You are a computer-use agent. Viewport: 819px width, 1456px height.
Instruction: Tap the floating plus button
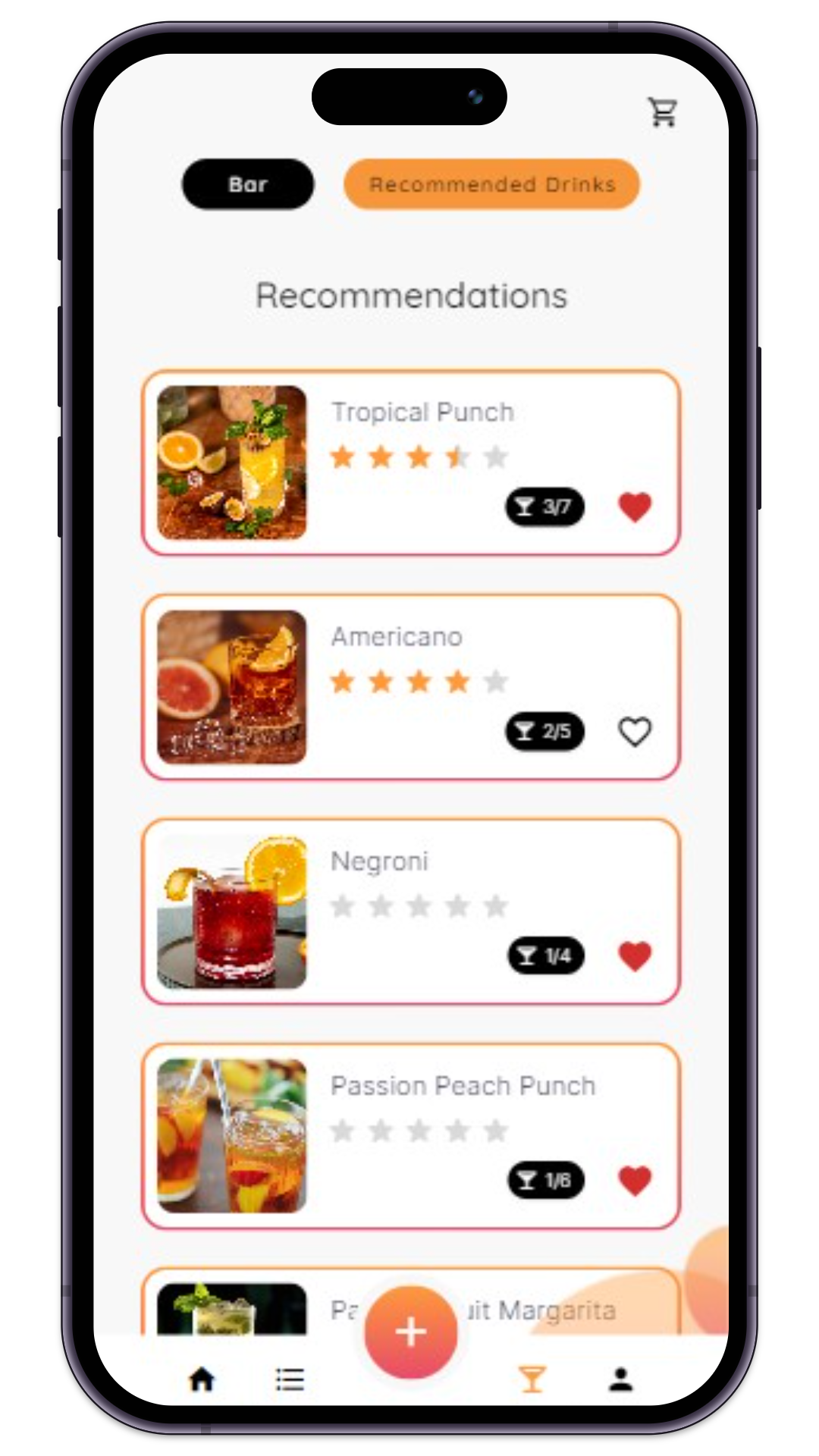click(x=411, y=1332)
